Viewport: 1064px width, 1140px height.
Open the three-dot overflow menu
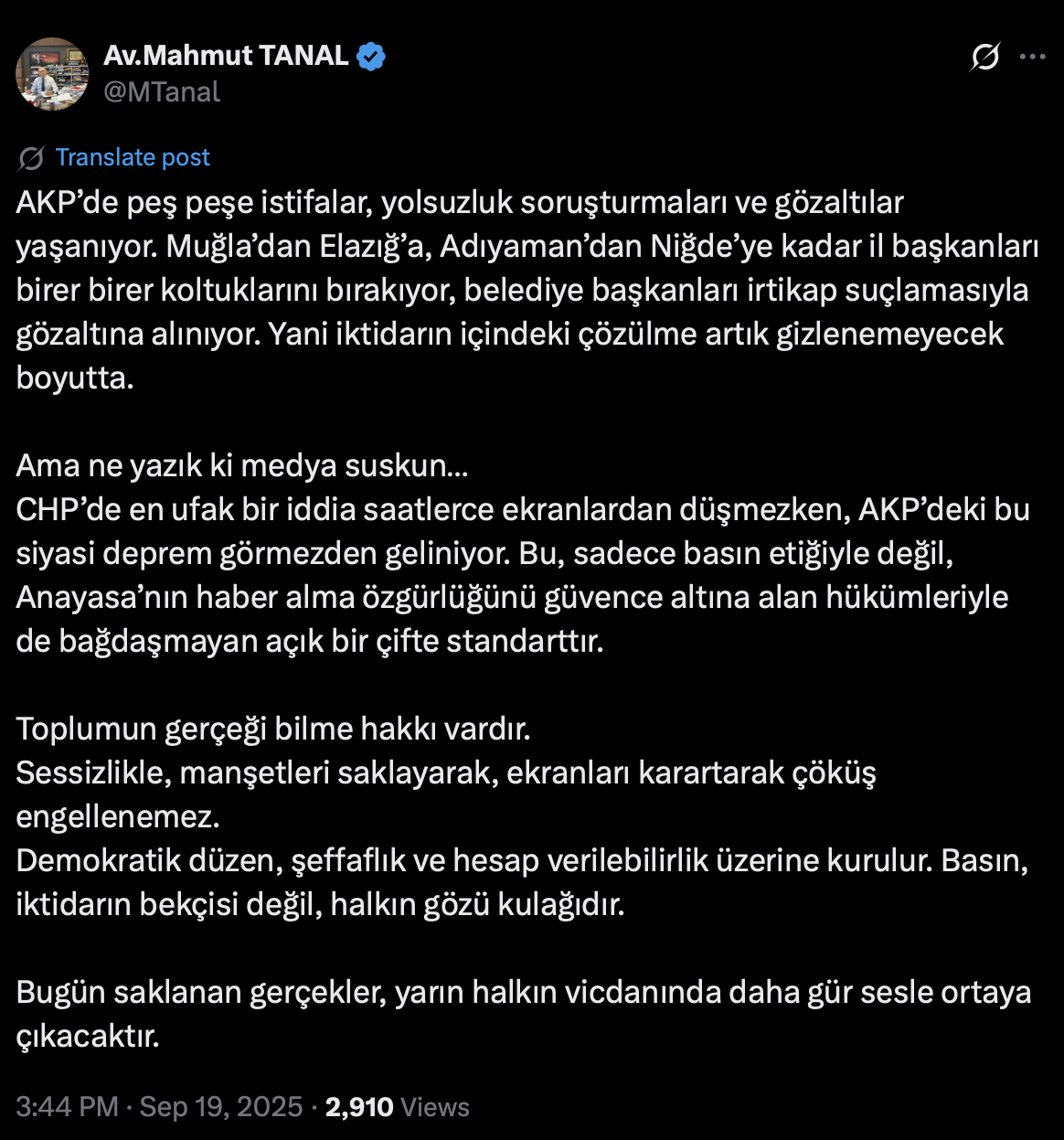tap(1032, 57)
